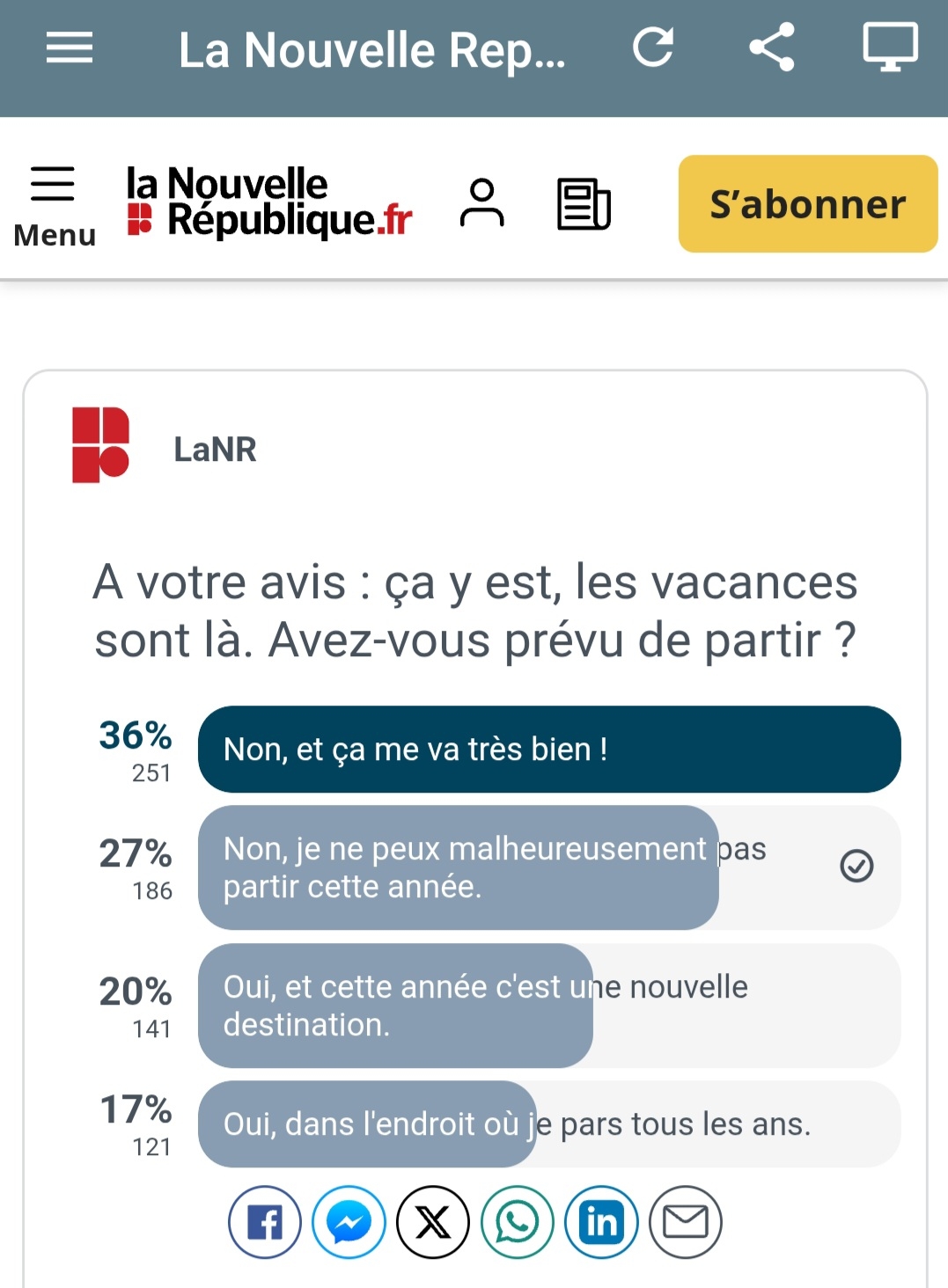Post the poll on X

click(433, 1222)
